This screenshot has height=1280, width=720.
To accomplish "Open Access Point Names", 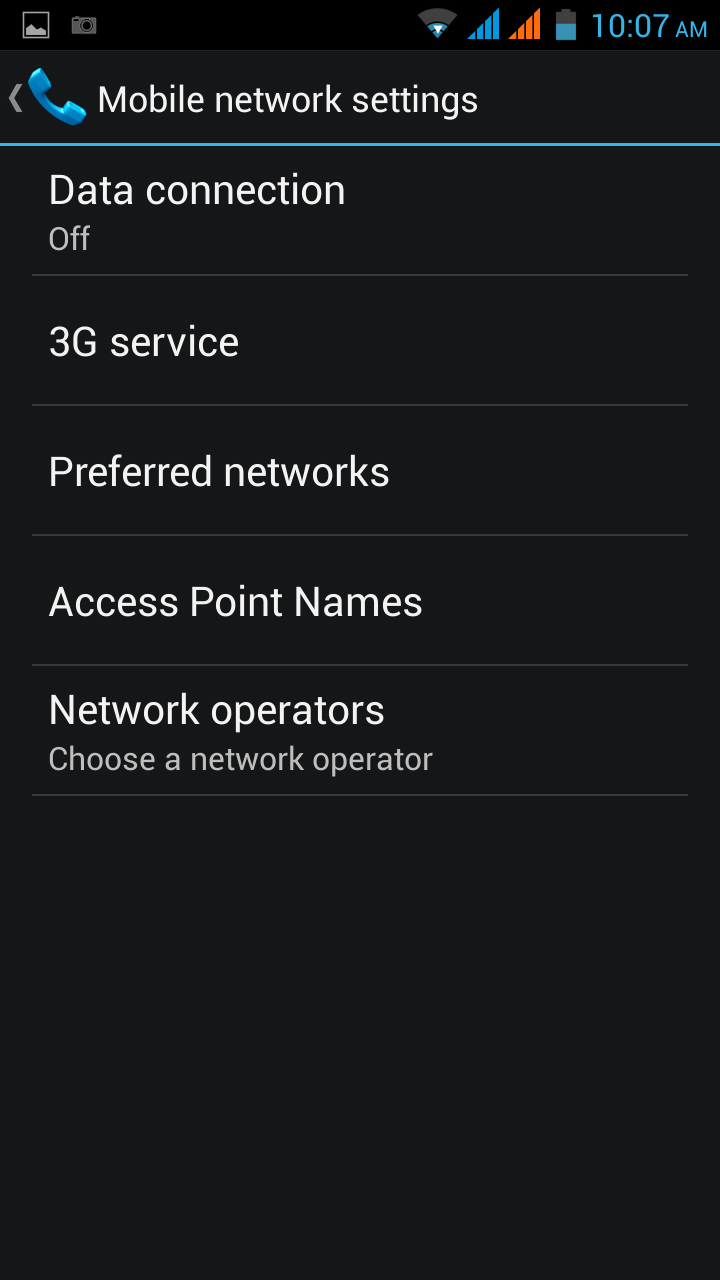I will coord(360,602).
